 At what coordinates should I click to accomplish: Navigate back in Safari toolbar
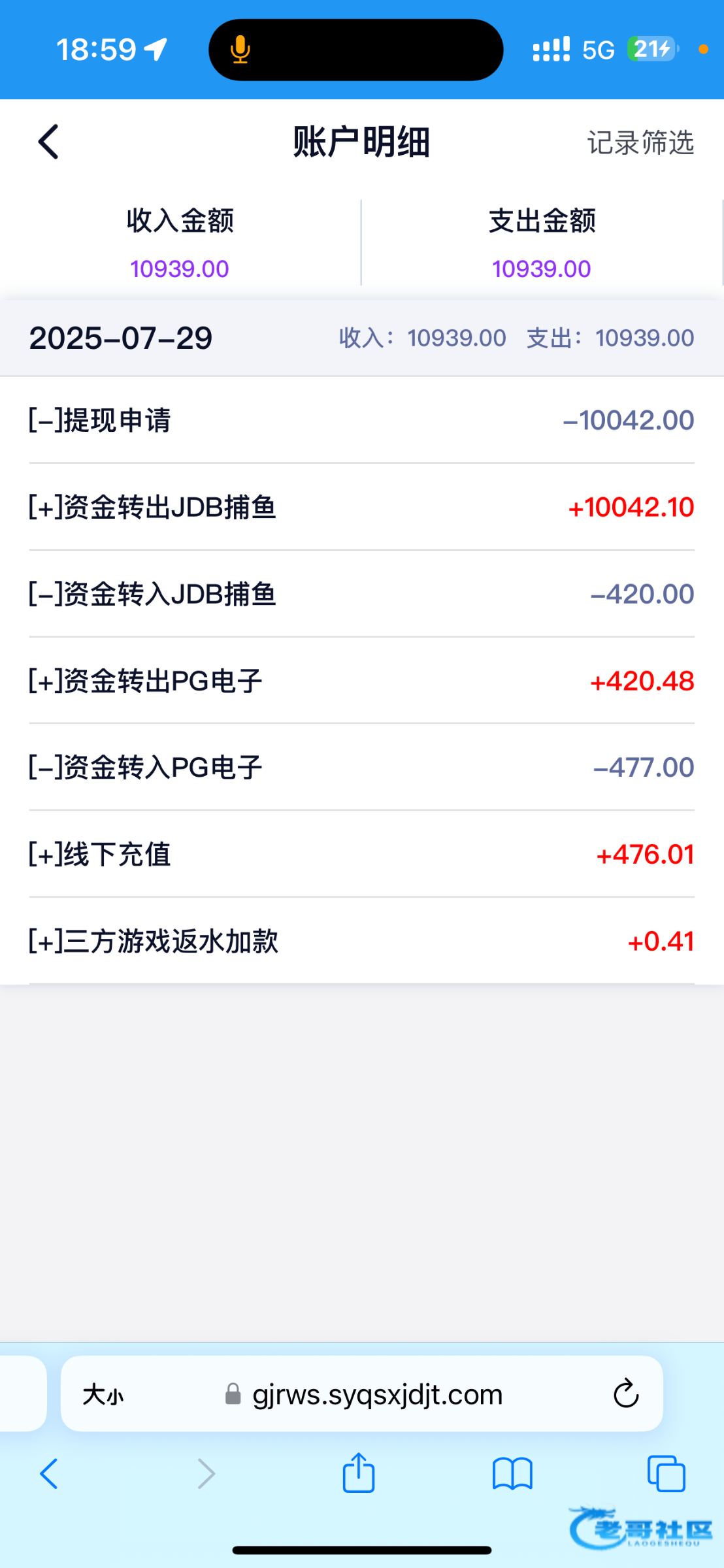coord(50,1474)
